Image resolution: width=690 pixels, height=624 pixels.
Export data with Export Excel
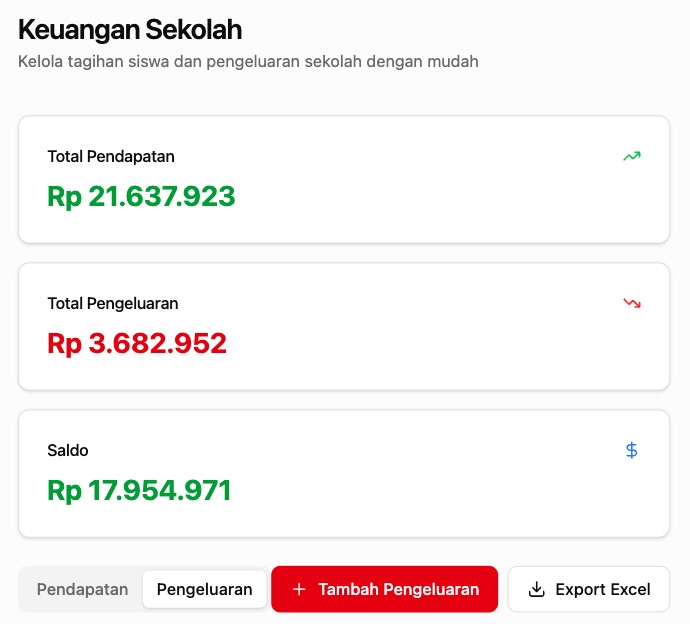click(588, 589)
